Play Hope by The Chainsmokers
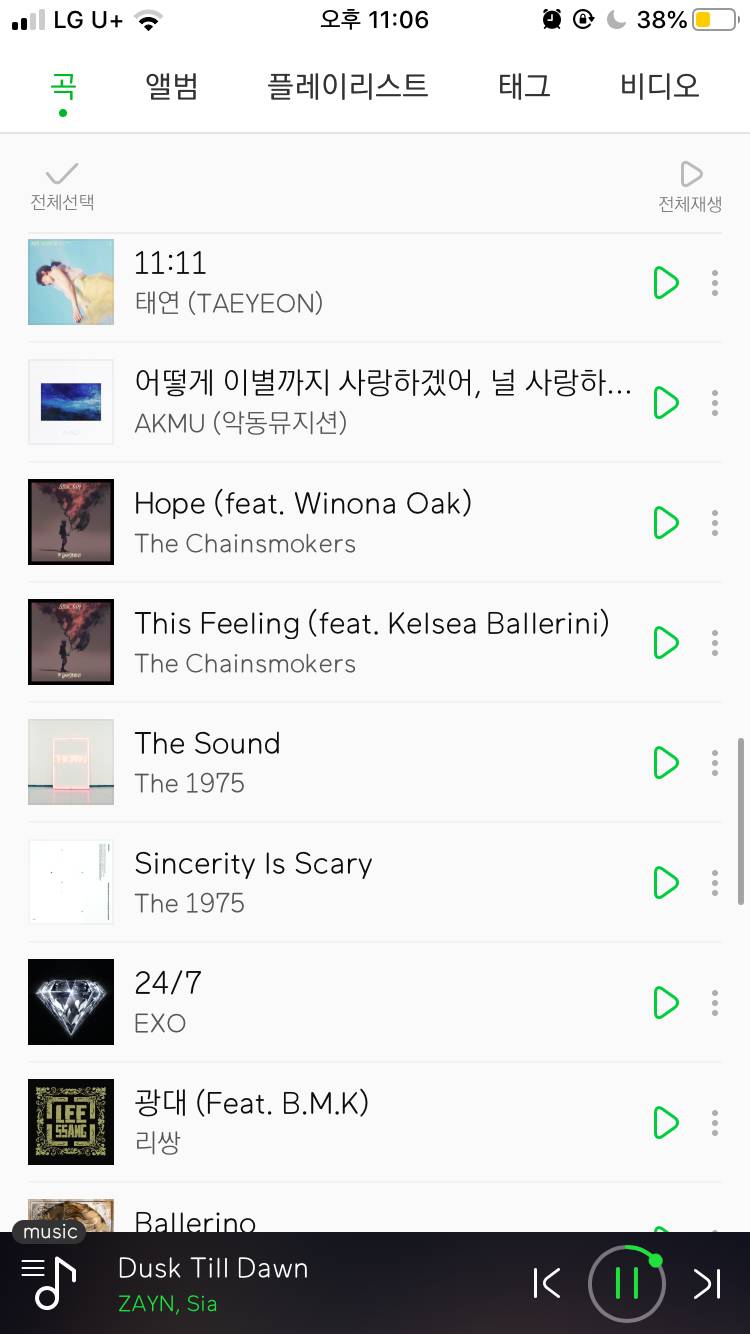750x1334 pixels. click(x=665, y=522)
